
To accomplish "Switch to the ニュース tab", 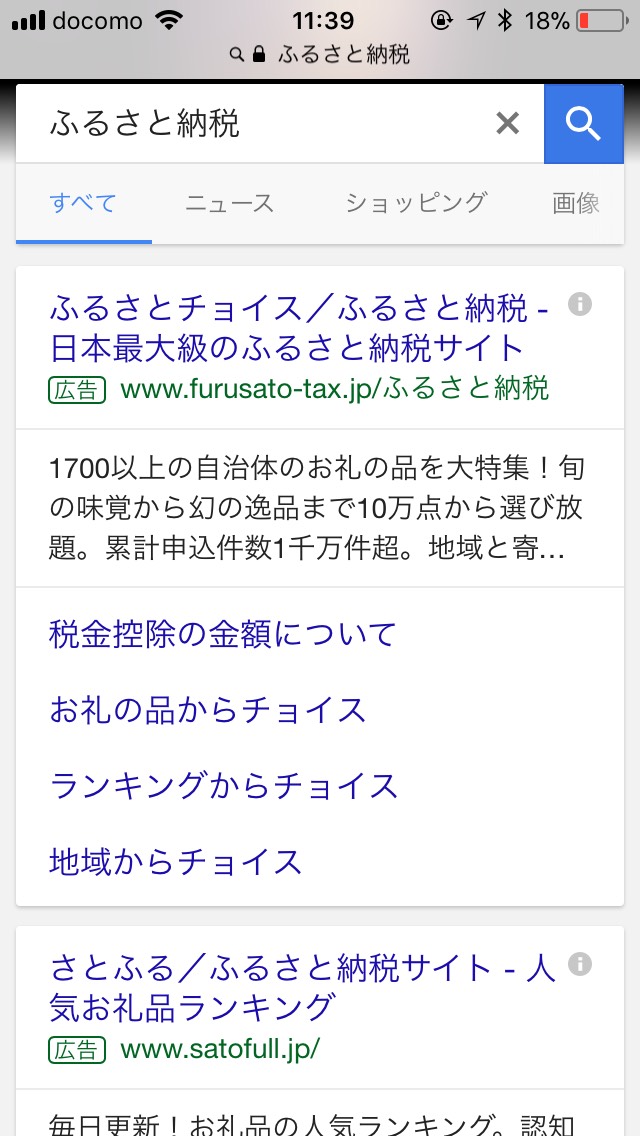I will pyautogui.click(x=230, y=204).
